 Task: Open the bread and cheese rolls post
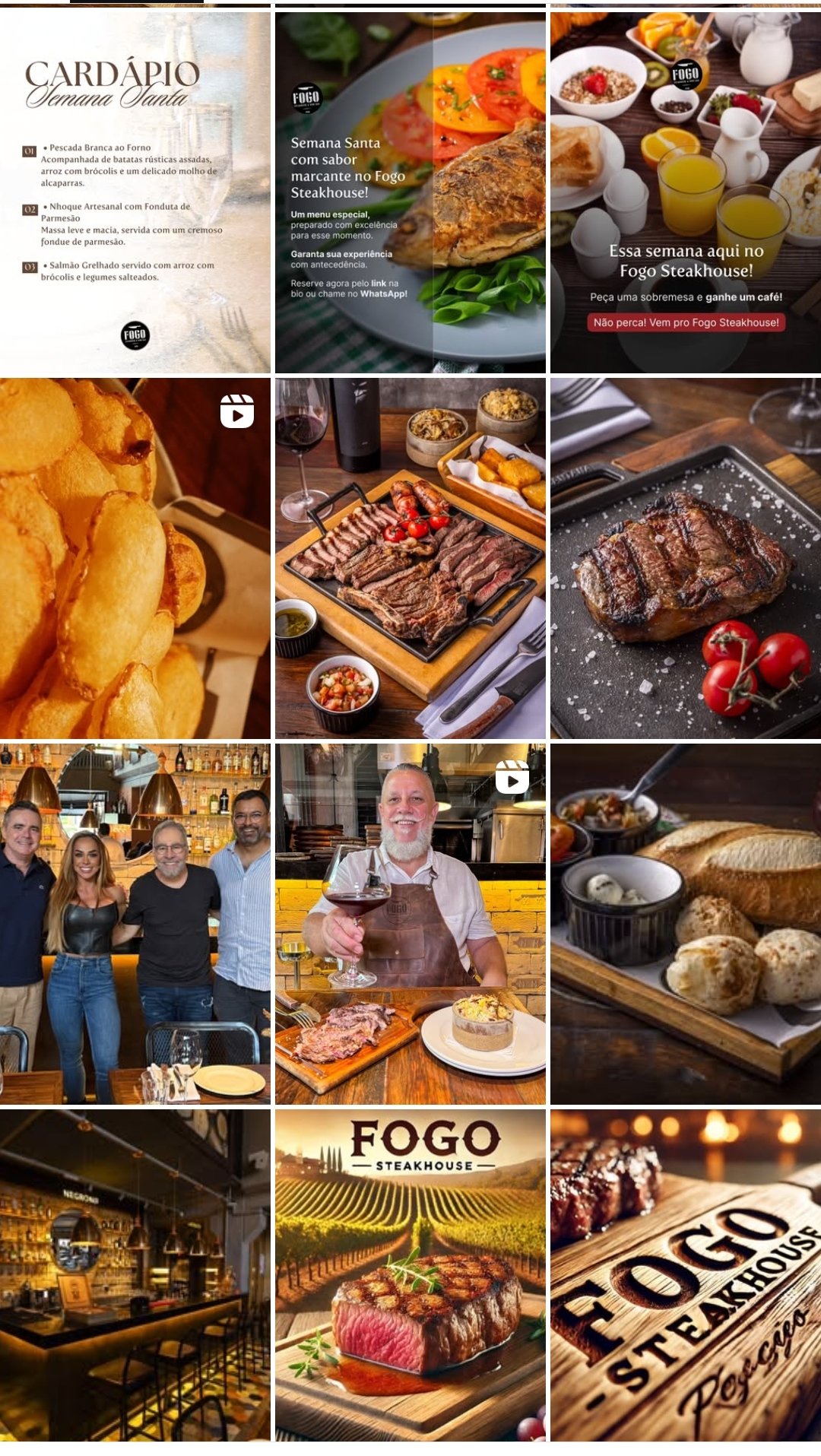(685, 923)
